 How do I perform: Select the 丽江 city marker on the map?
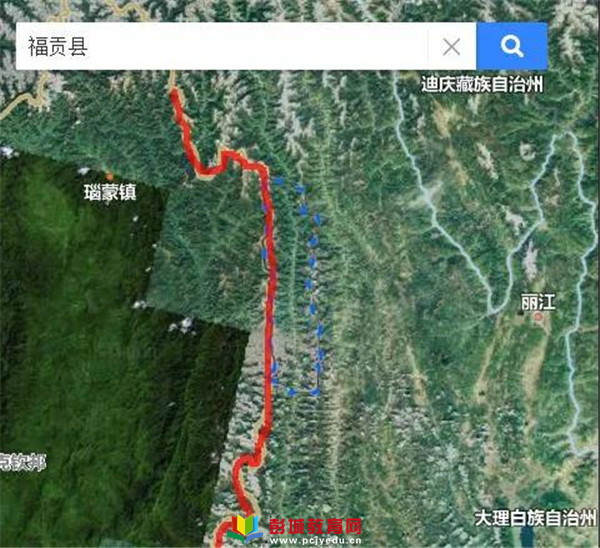pyautogui.click(x=538, y=316)
